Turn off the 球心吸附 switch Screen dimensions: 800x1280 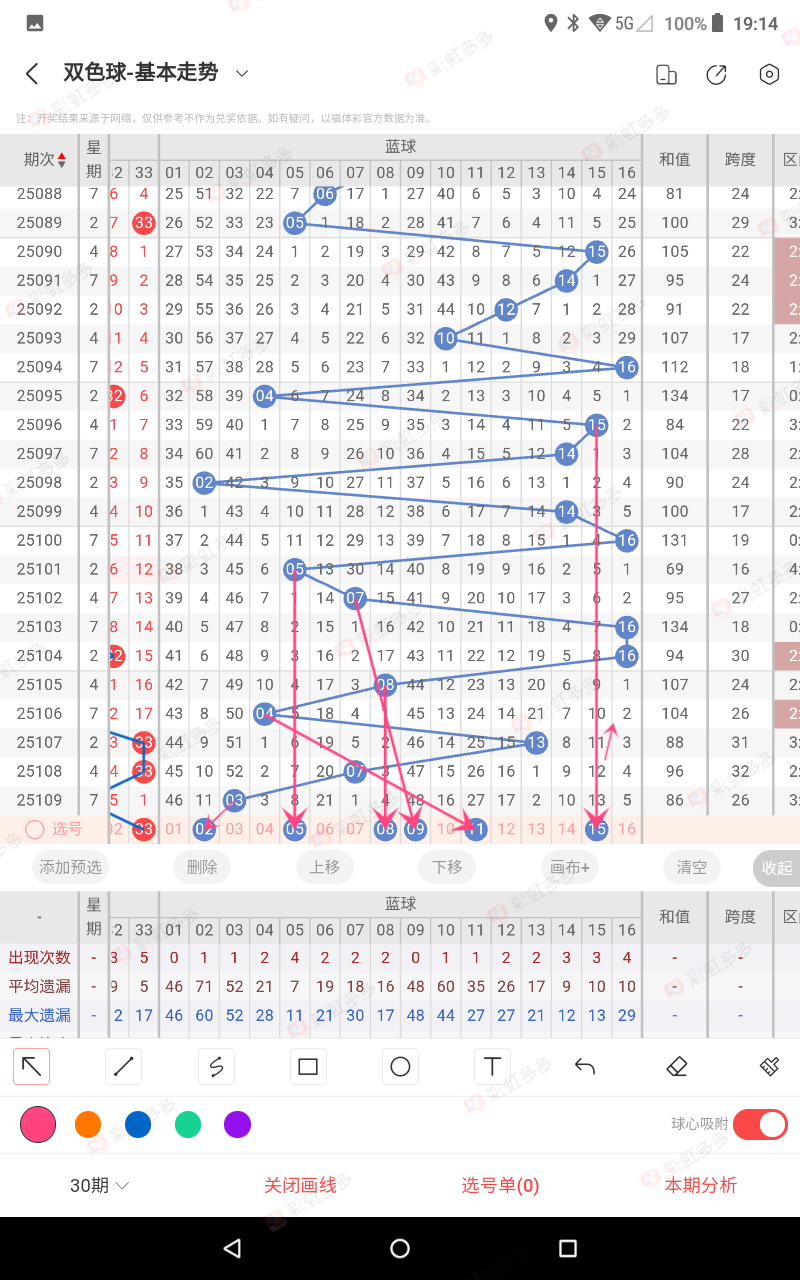coord(760,1125)
